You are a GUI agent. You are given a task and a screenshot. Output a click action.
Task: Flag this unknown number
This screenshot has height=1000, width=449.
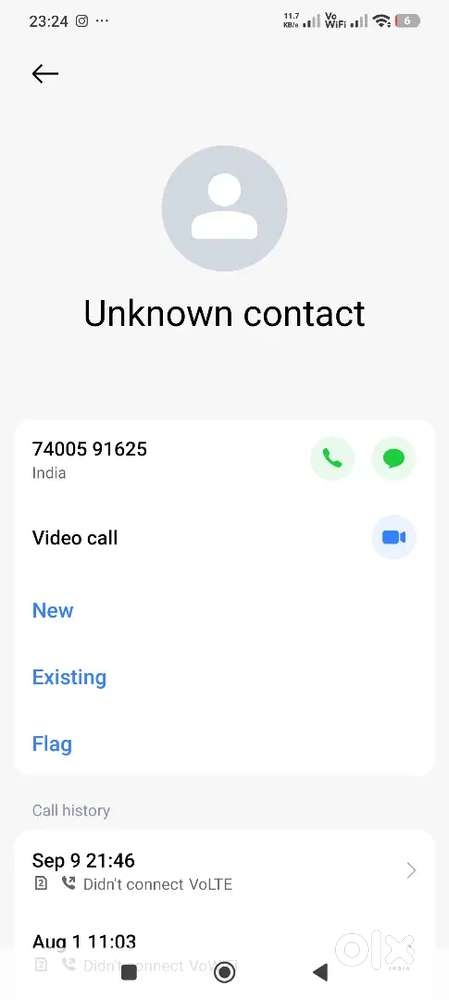tap(52, 744)
